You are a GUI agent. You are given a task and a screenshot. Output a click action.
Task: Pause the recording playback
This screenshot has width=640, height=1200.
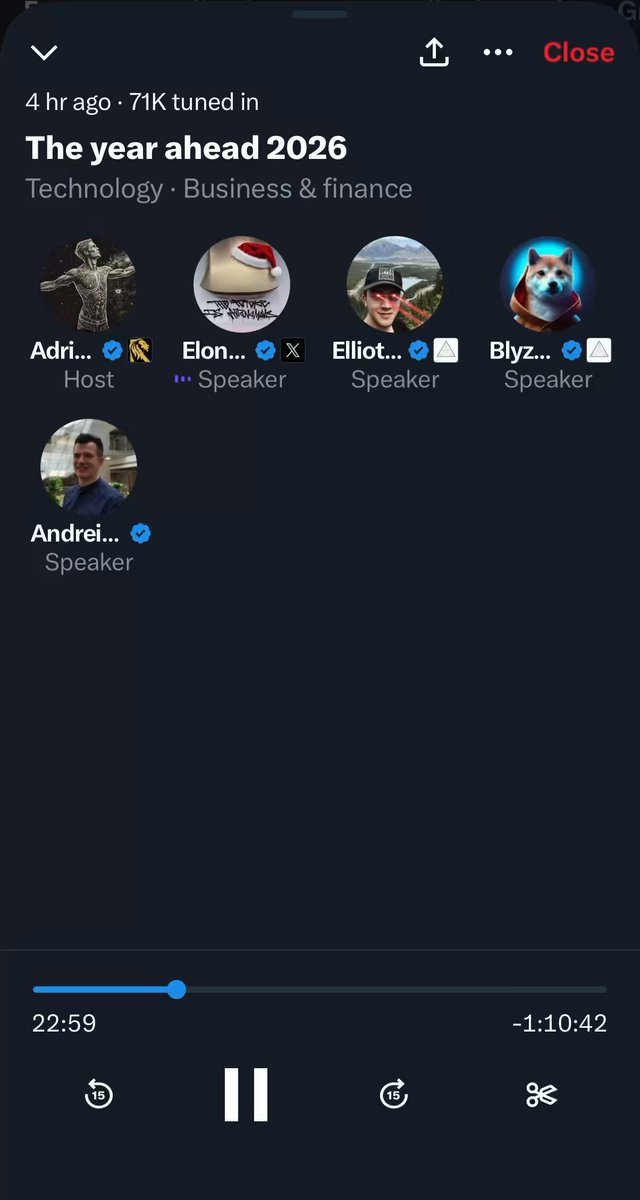[246, 1094]
